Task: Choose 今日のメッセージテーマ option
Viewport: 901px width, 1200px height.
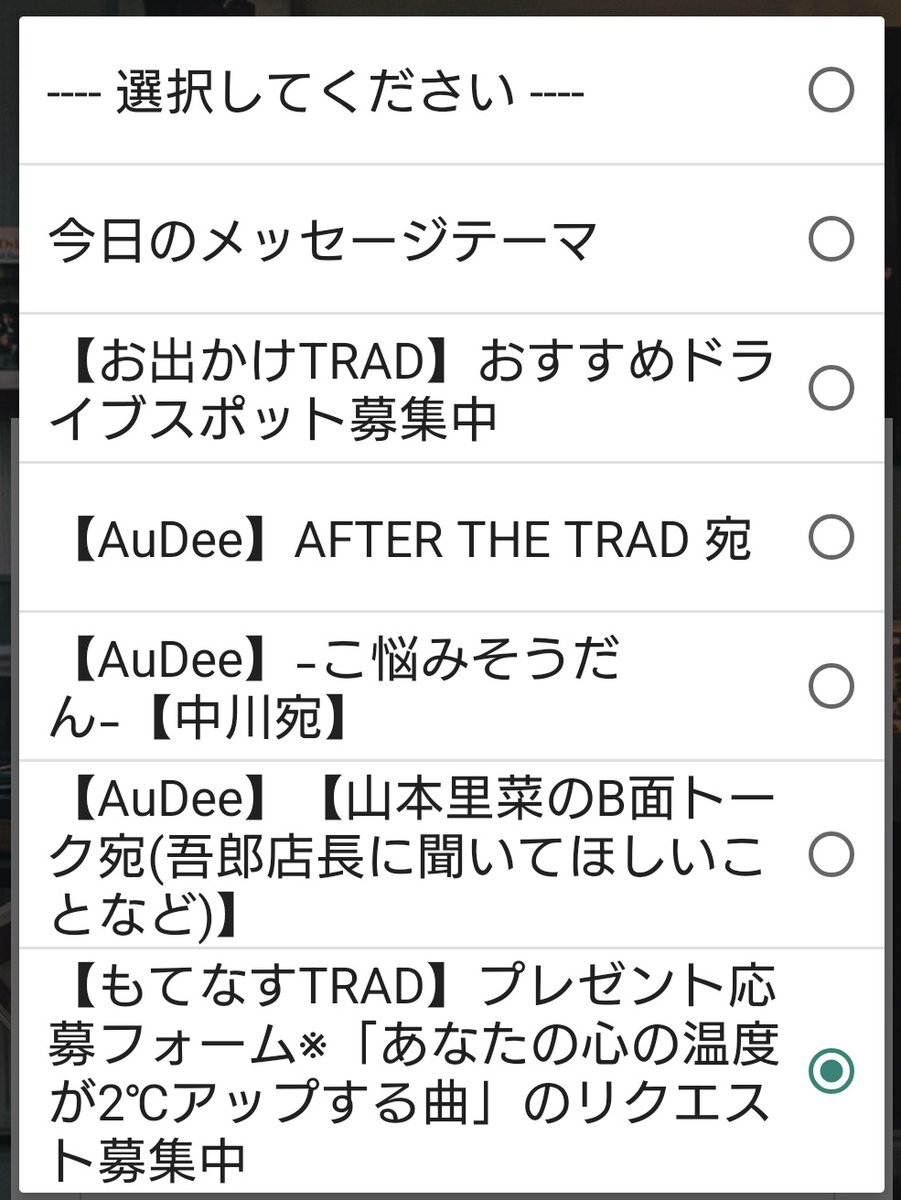Action: (x=830, y=240)
